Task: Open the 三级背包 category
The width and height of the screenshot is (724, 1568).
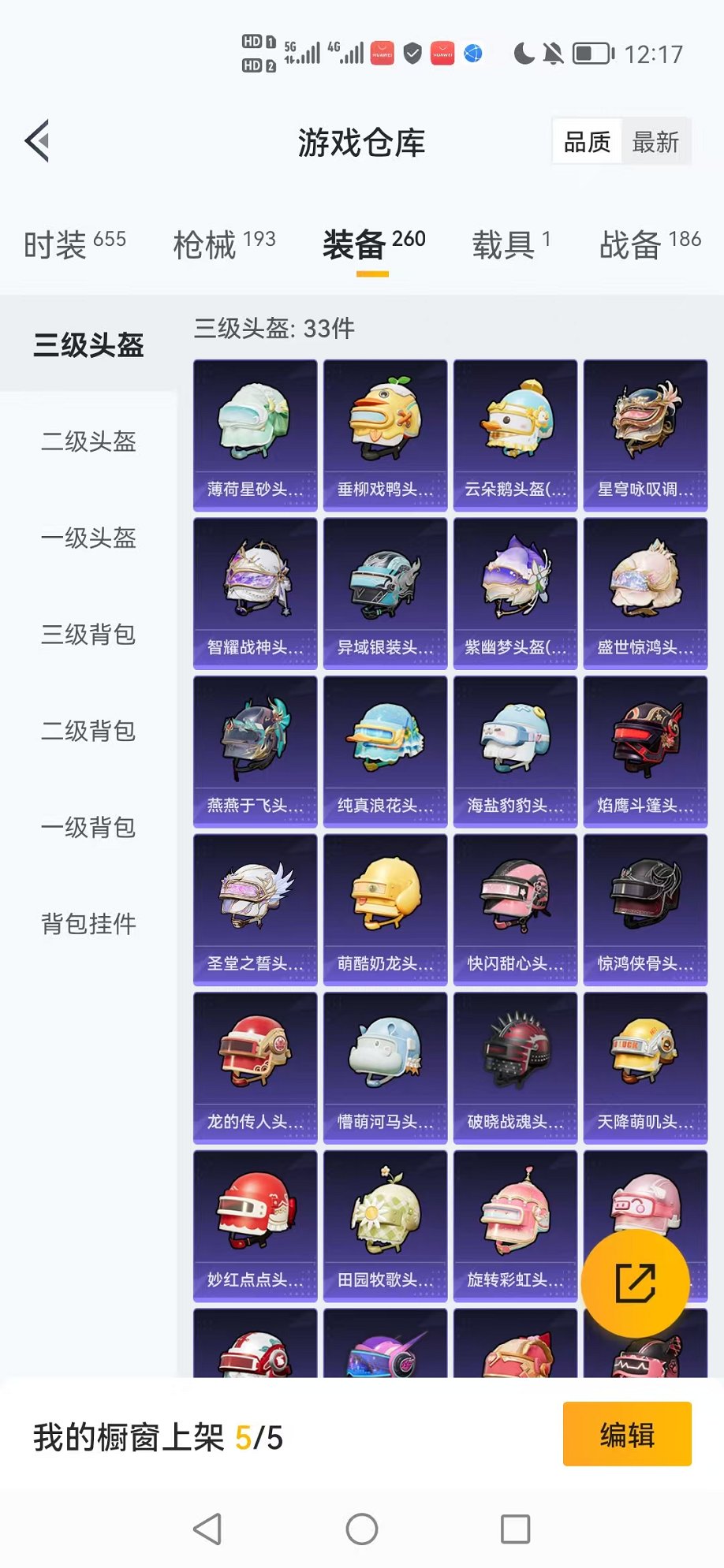Action: tap(88, 635)
